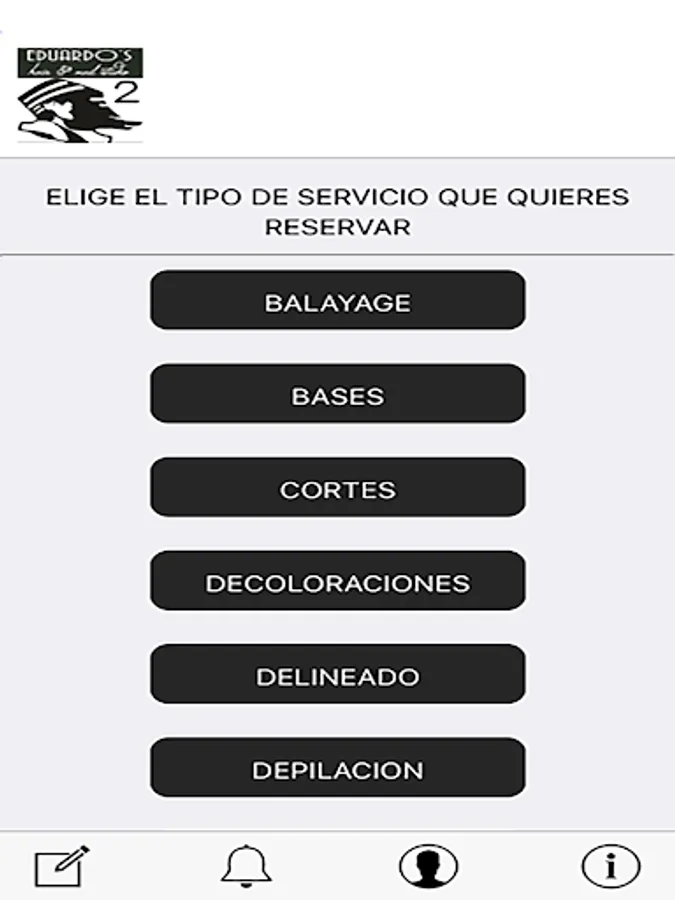Open the notifications bell
This screenshot has height=900, width=675.
246,866
